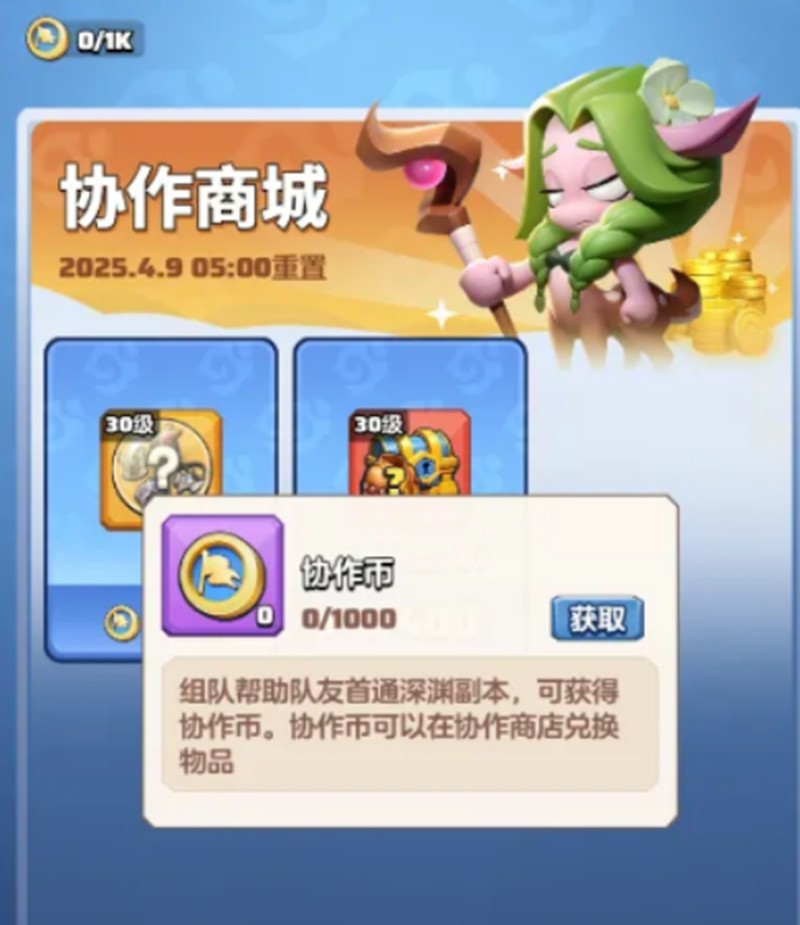The image size is (800, 925).
Task: Open the first level-30 mystery item card
Action: (160, 440)
